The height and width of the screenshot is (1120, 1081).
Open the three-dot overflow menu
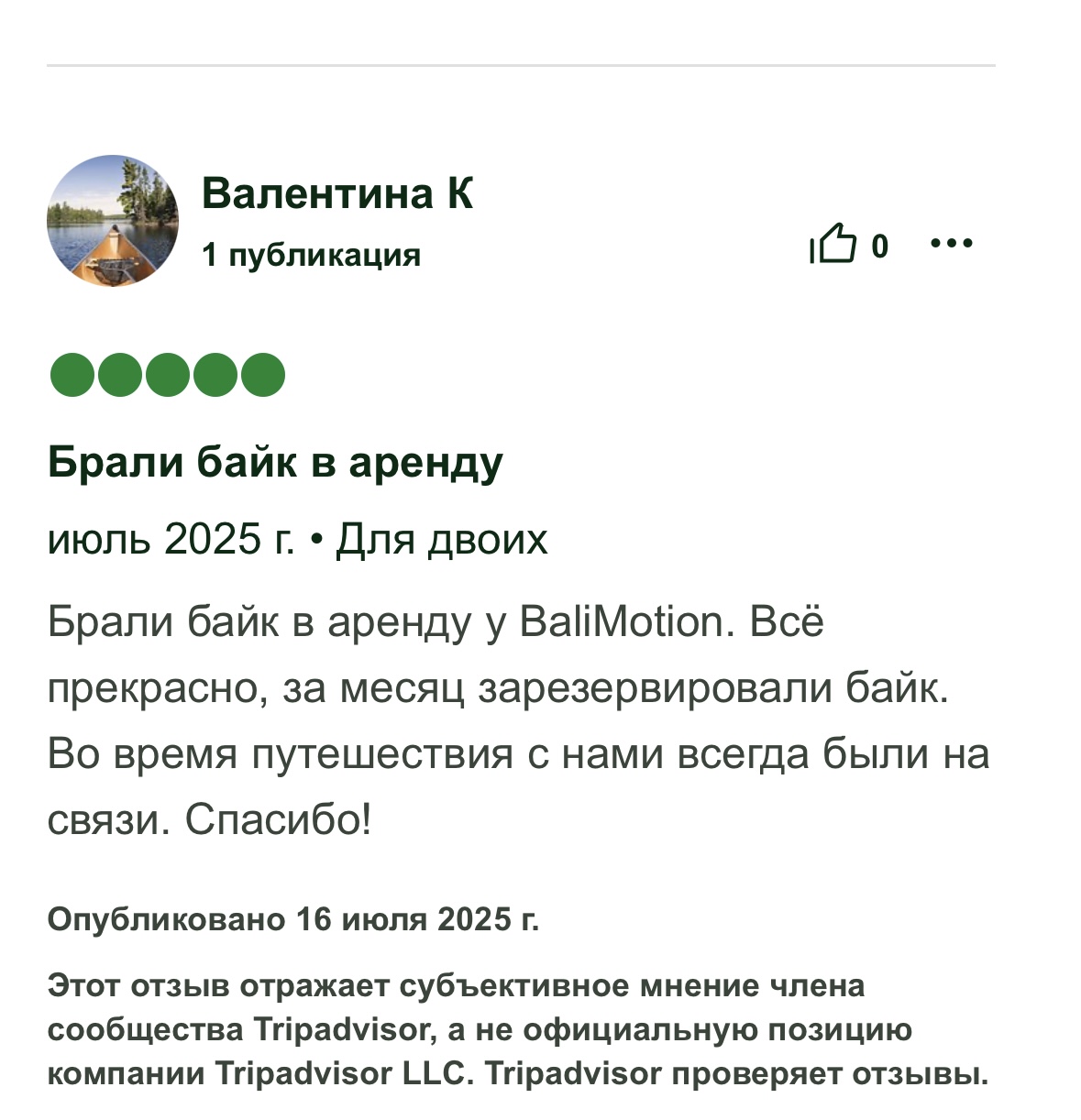coord(951,244)
